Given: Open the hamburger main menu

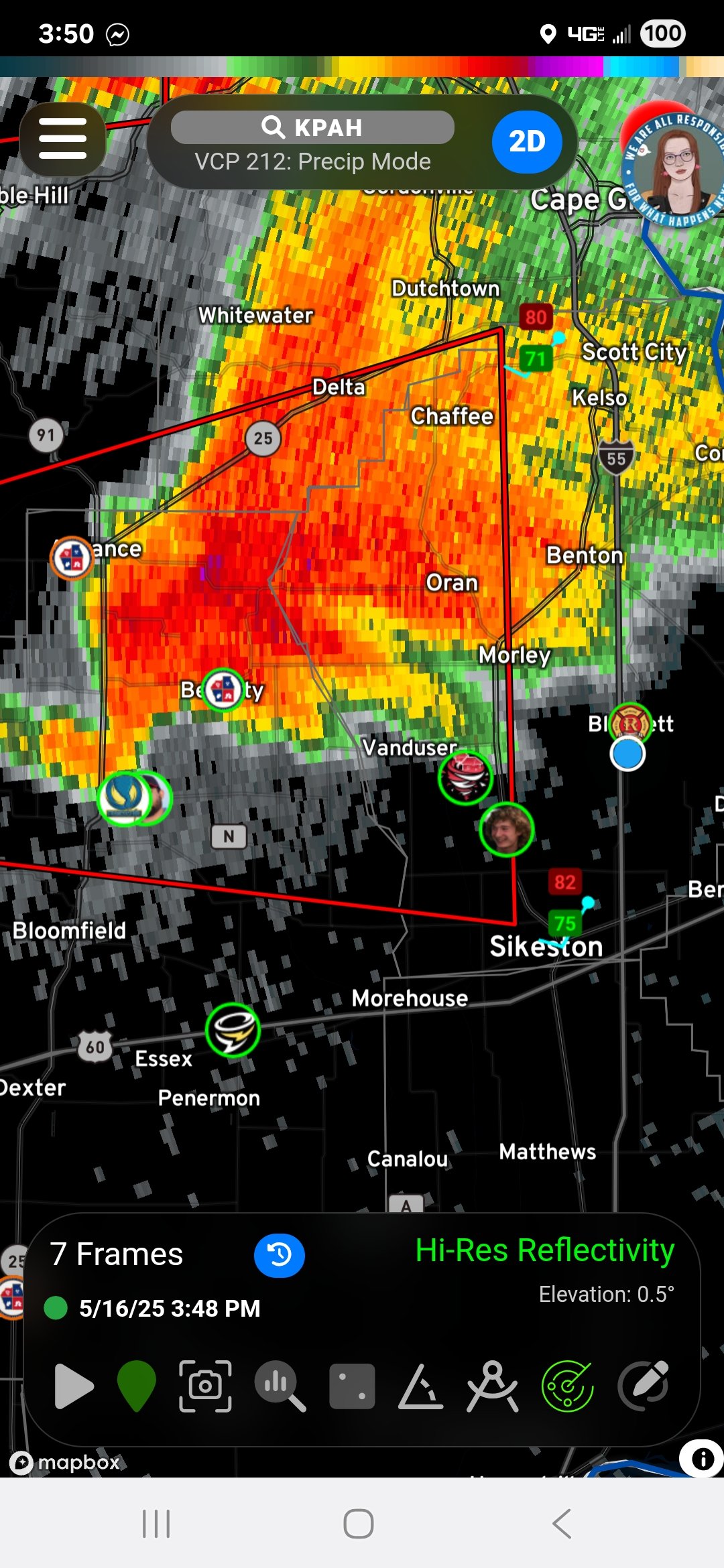Looking at the screenshot, I should point(62,139).
